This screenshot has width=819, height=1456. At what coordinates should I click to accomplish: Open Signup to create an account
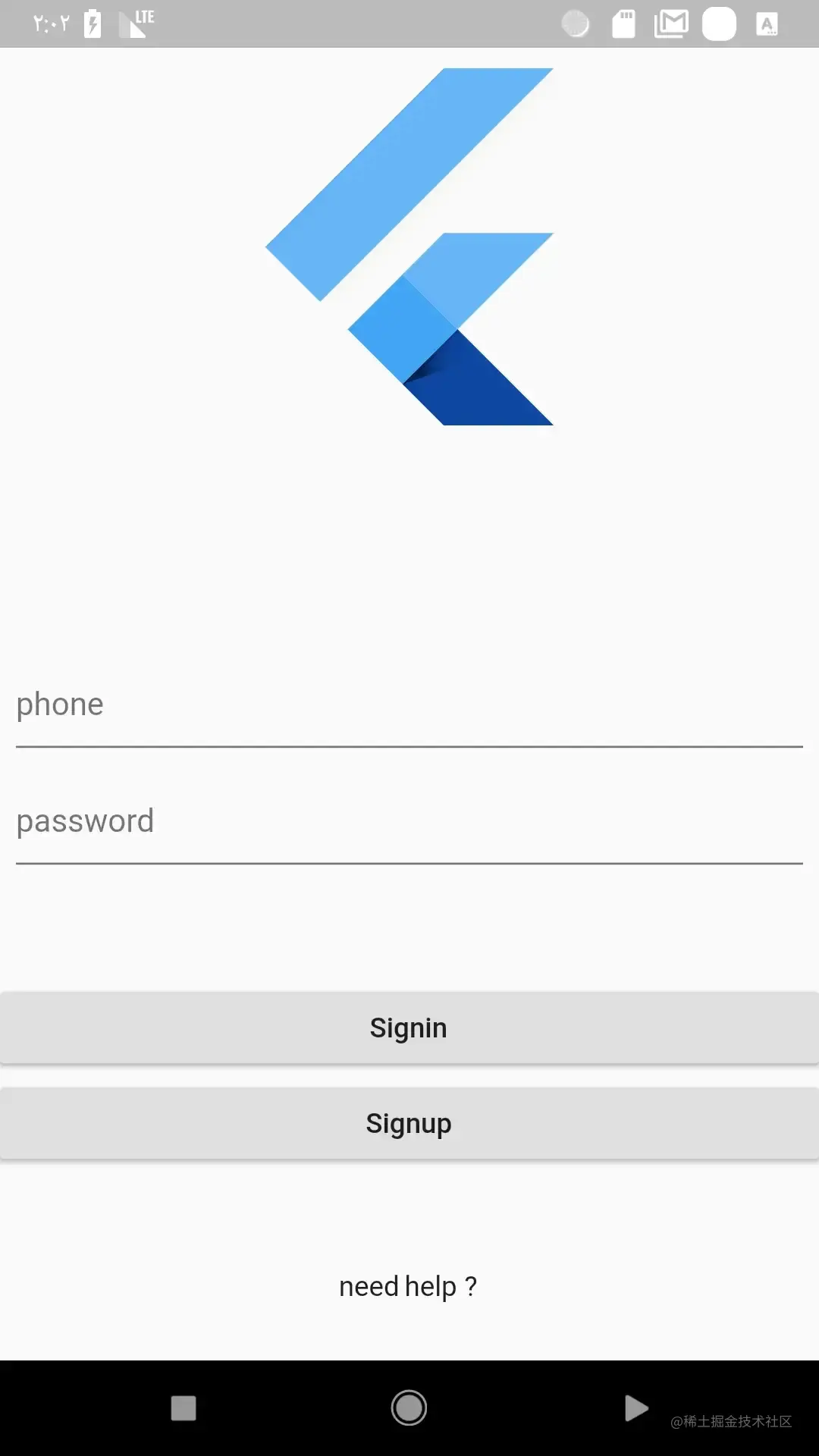coord(409,1124)
